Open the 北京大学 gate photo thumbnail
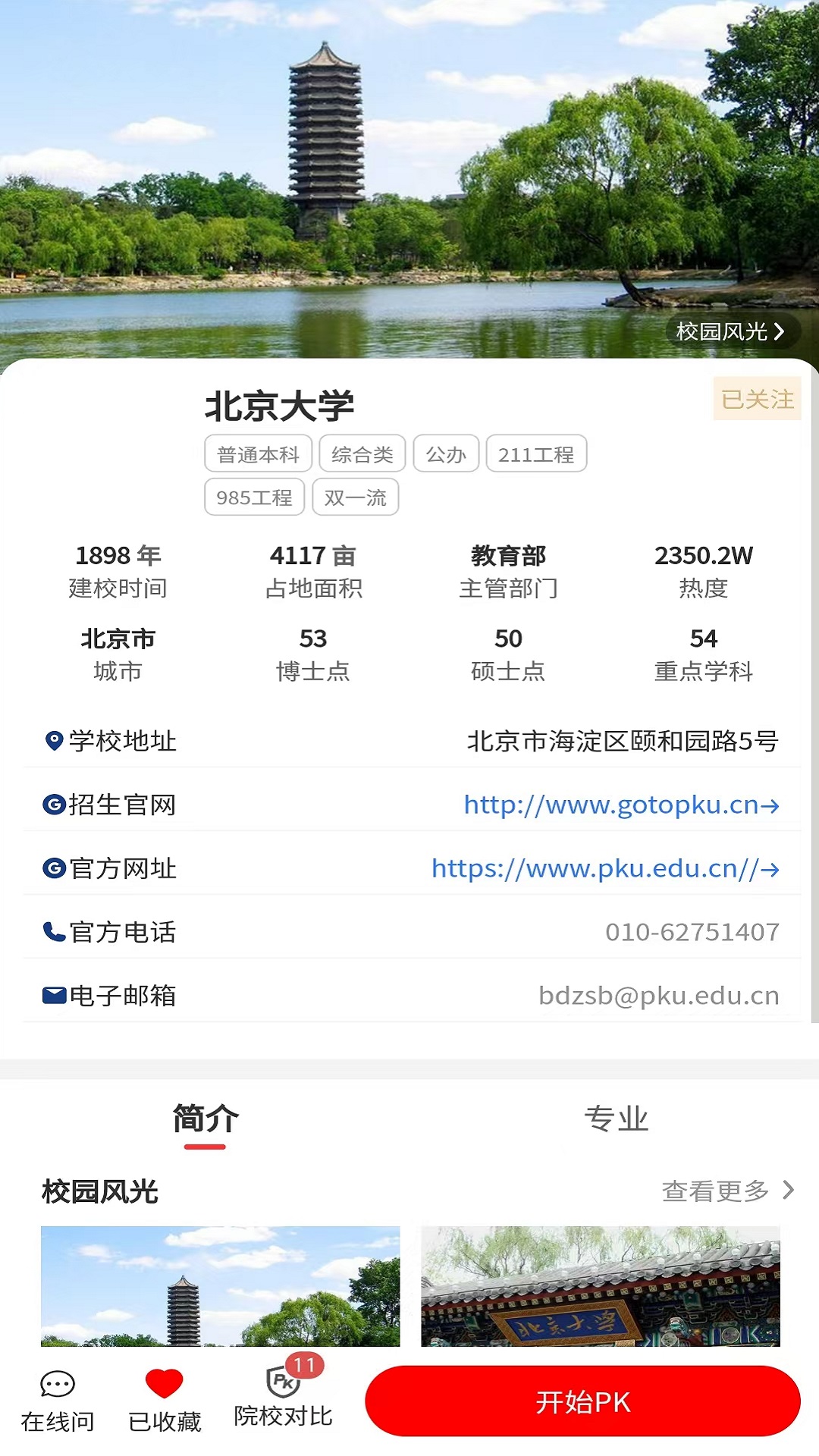This screenshot has height=1456, width=819. click(600, 1286)
